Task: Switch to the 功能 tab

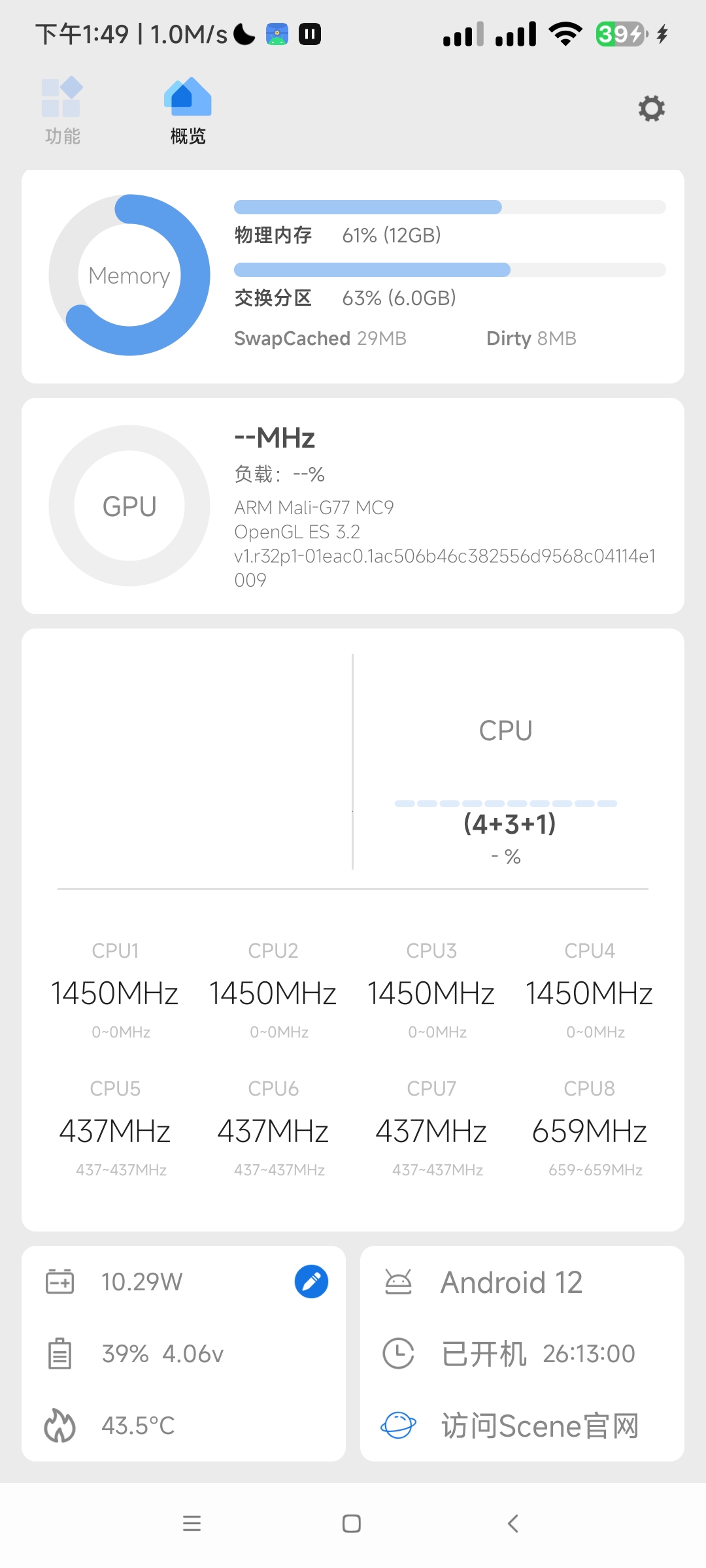Action: (x=62, y=110)
